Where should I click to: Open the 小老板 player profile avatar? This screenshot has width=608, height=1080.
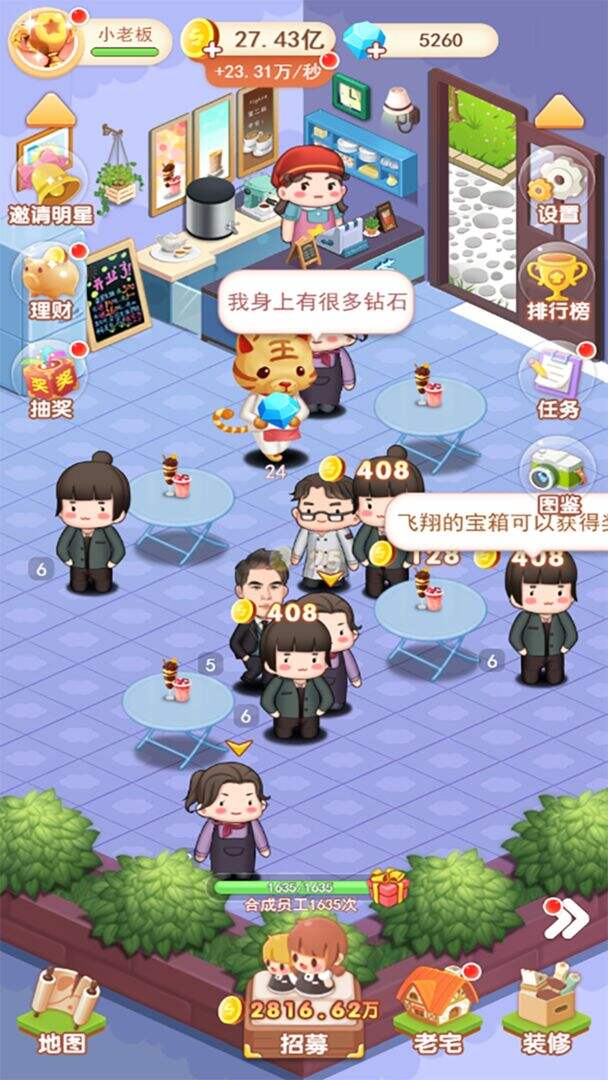click(x=45, y=40)
